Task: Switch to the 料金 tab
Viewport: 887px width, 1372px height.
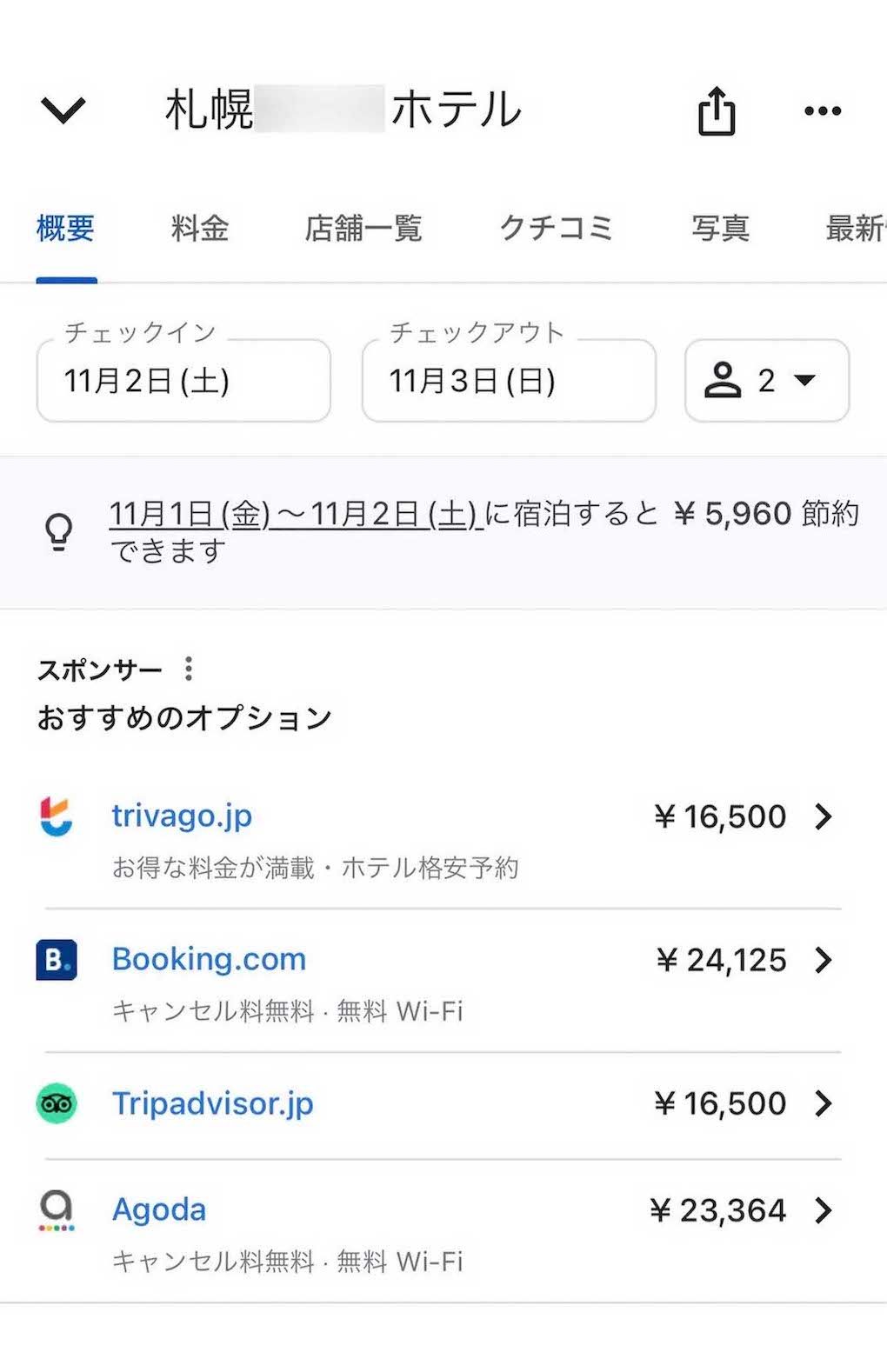Action: pos(199,228)
